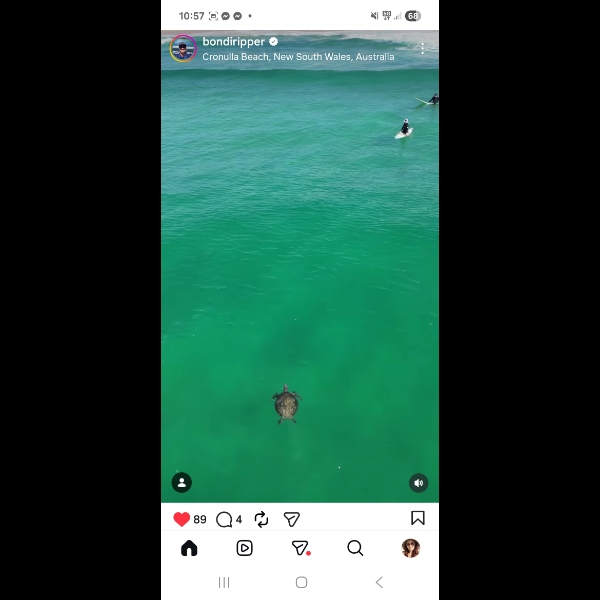
Task: Save the post with the bookmark icon
Action: (x=418, y=518)
